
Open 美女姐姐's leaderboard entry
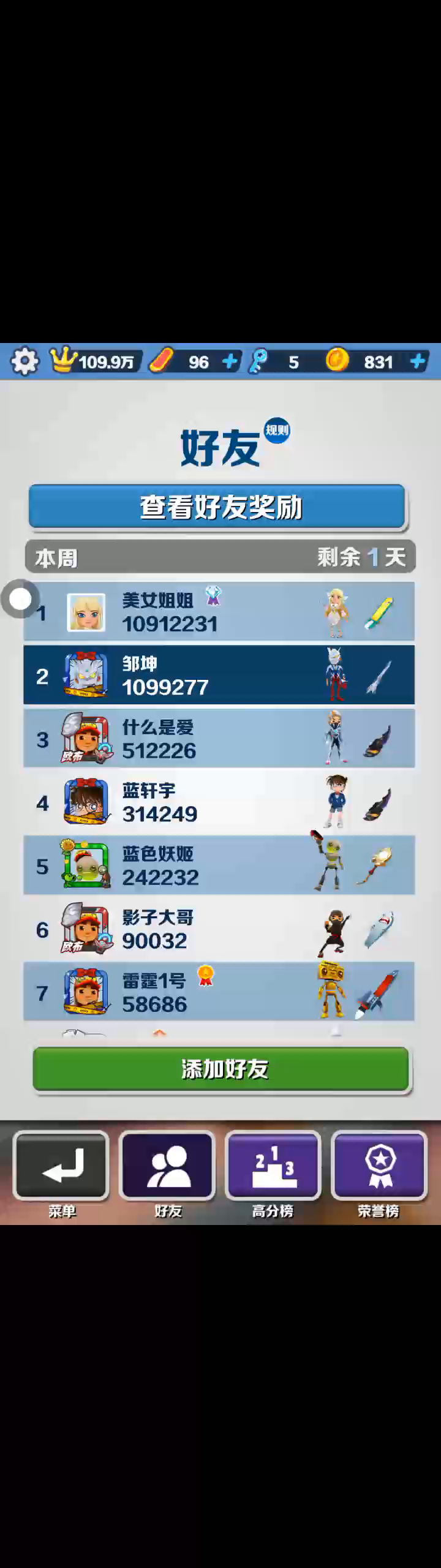[219, 612]
